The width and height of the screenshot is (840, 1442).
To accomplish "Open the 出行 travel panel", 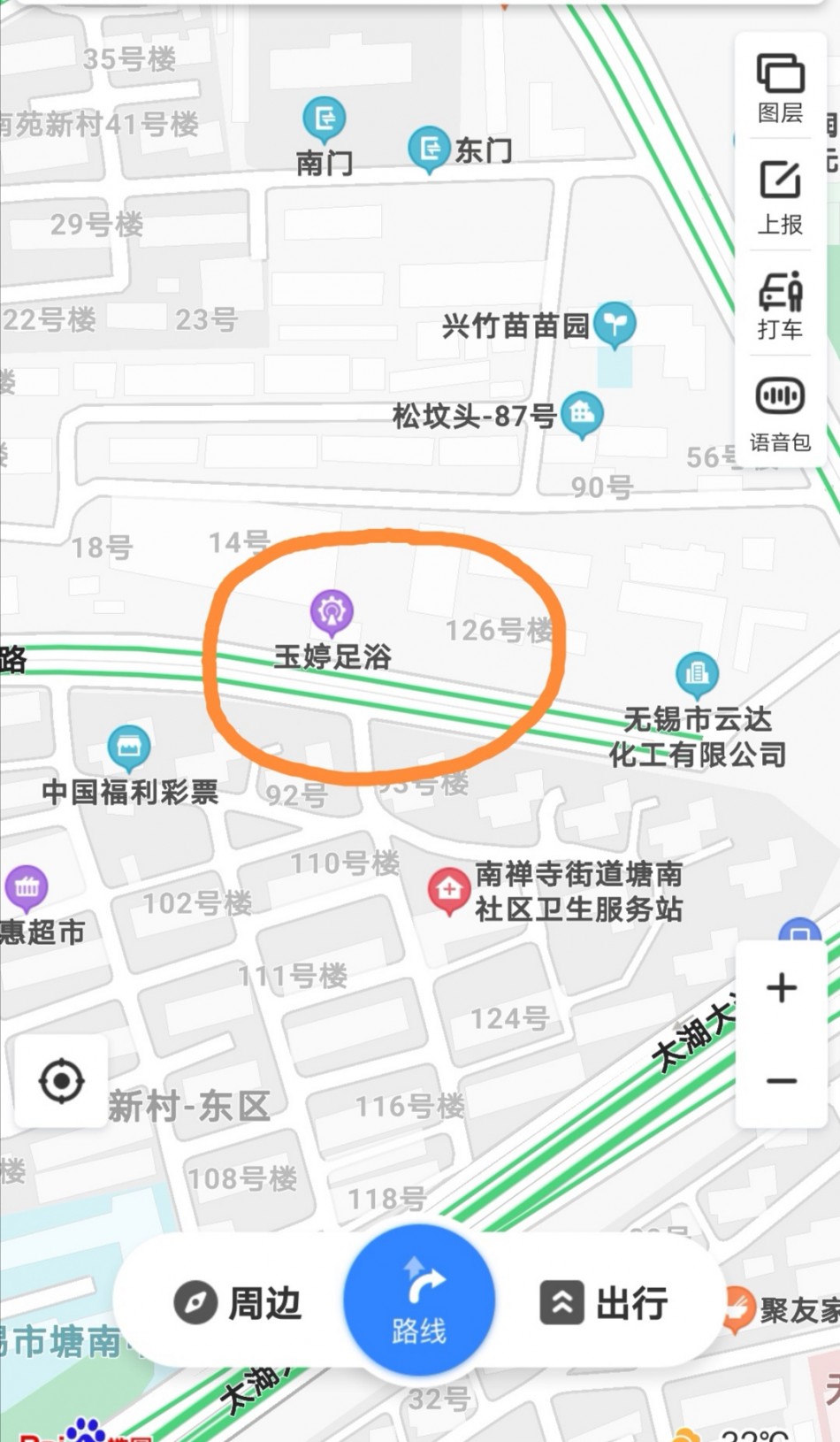I will click(x=604, y=1303).
